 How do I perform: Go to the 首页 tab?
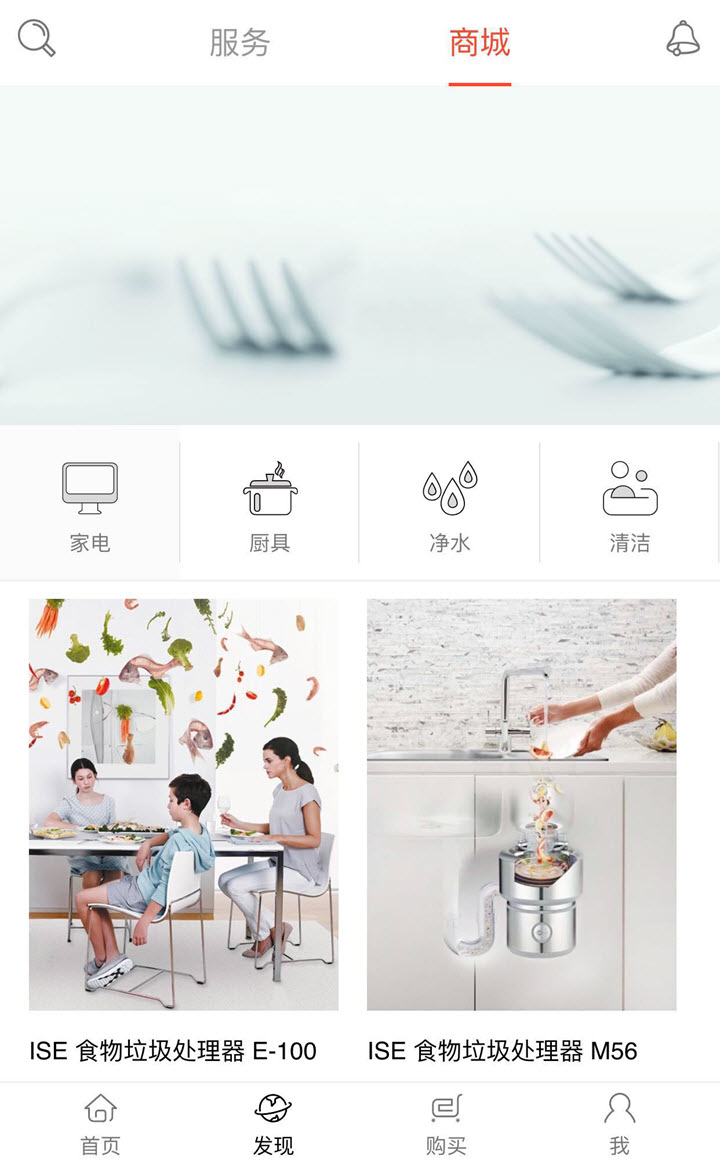[100, 1124]
